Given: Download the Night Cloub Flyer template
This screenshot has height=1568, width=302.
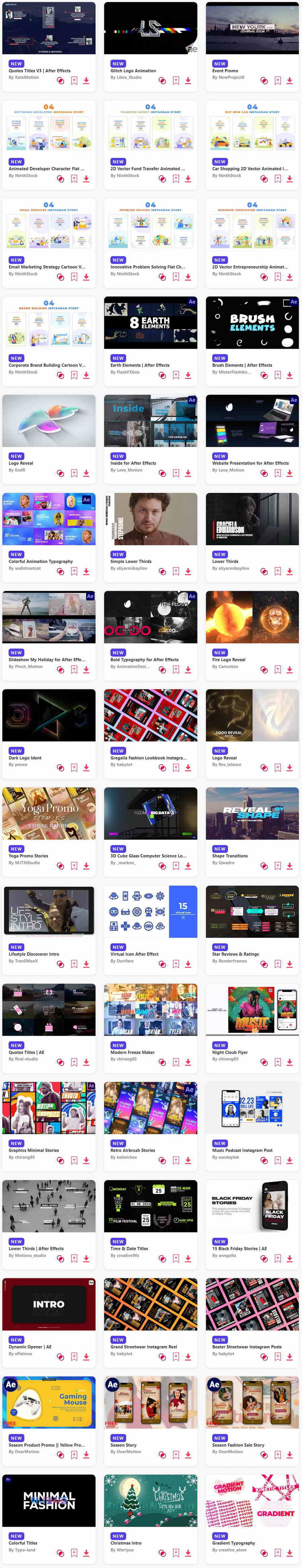Looking at the screenshot, I should point(290,1062).
